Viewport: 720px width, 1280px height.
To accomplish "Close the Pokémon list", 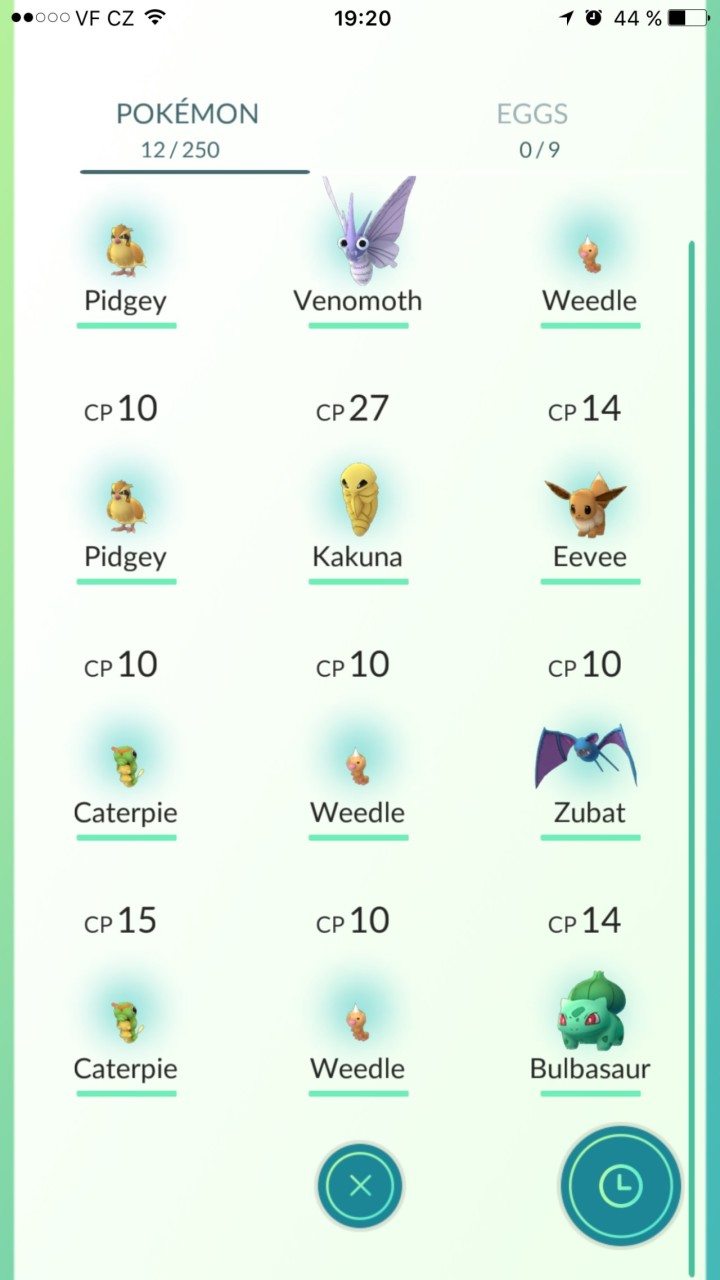I will [x=360, y=1186].
